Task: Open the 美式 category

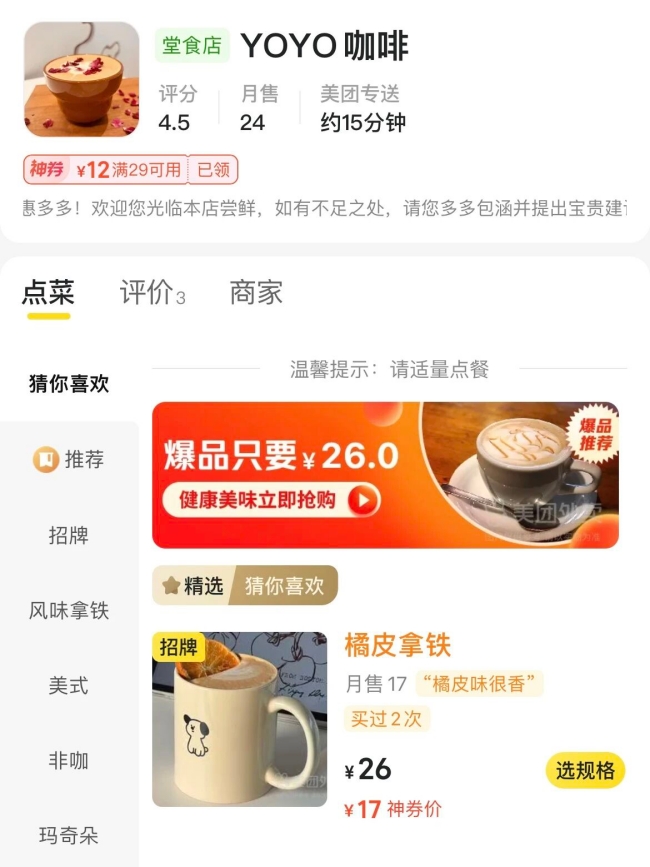Action: tap(69, 686)
